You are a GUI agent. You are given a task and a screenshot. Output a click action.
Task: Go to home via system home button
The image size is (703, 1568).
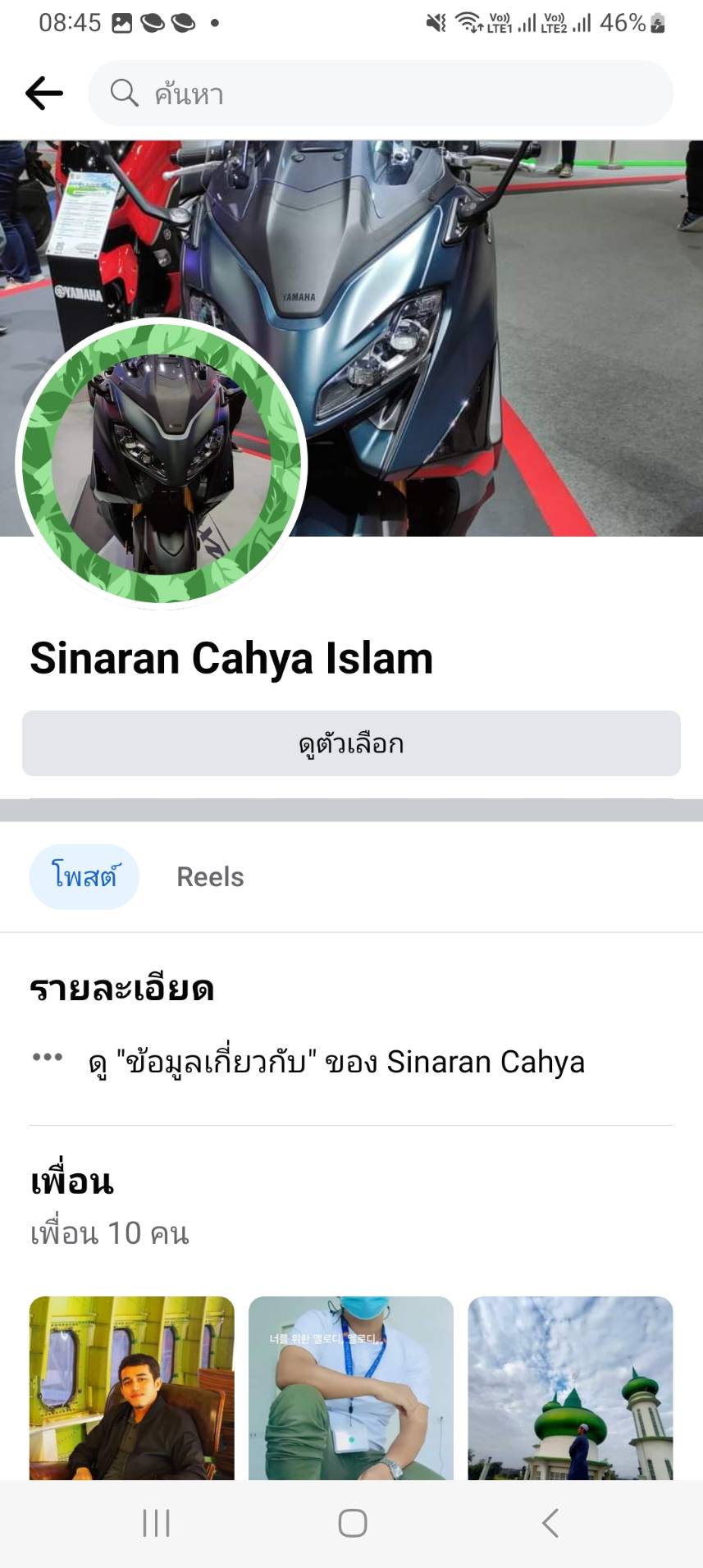coord(352,1523)
